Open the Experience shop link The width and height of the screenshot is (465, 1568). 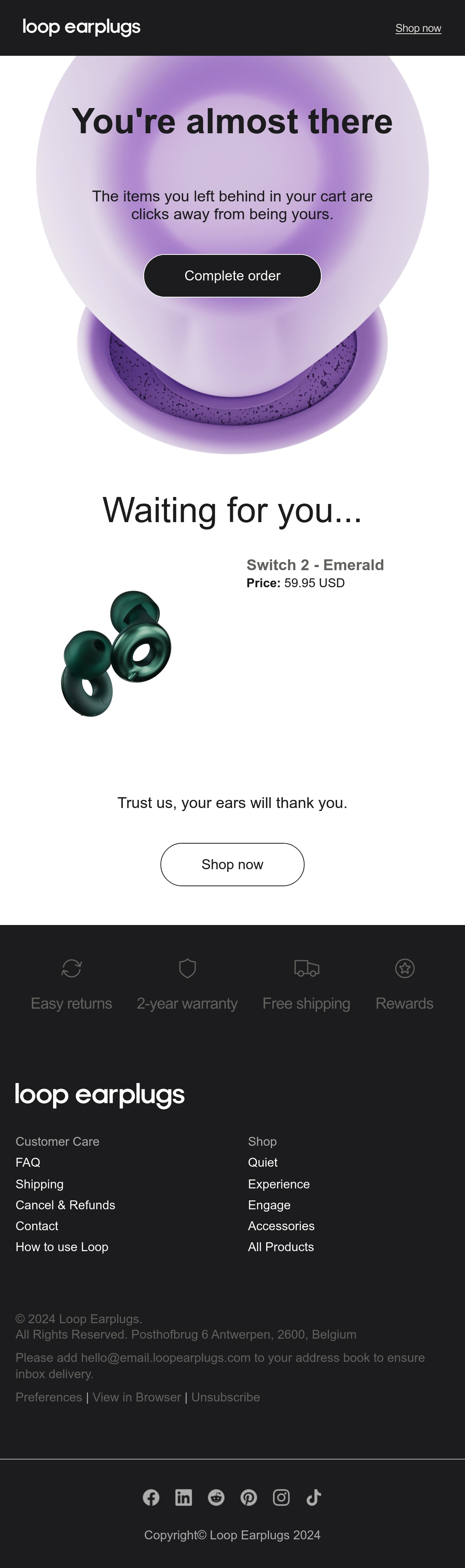(x=279, y=1183)
